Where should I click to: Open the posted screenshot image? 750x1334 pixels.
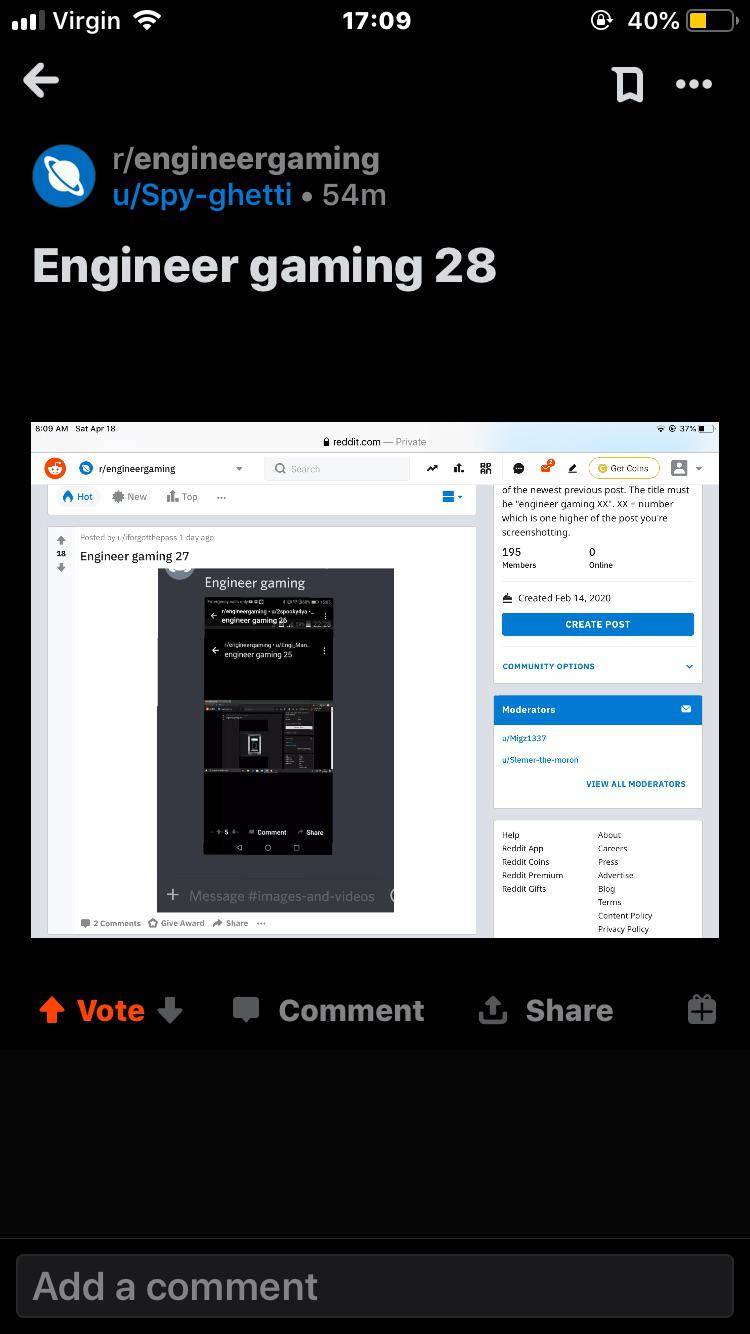pos(375,680)
